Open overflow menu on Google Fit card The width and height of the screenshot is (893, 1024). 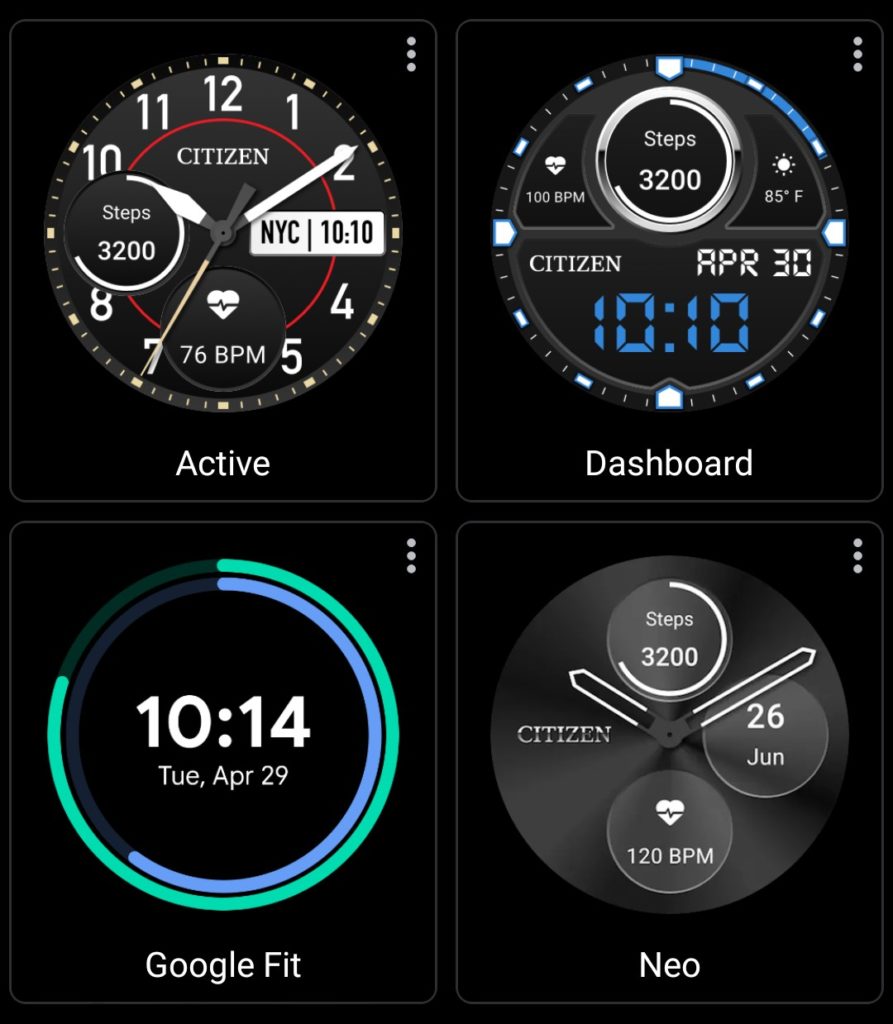411,556
